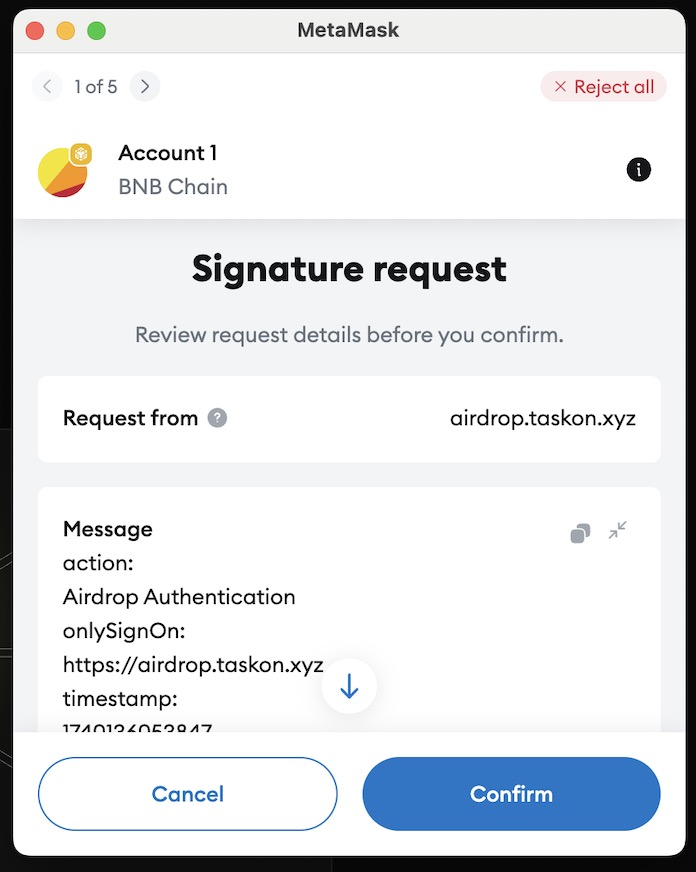The width and height of the screenshot is (696, 872).
Task: Collapse the message section
Action: tap(618, 530)
